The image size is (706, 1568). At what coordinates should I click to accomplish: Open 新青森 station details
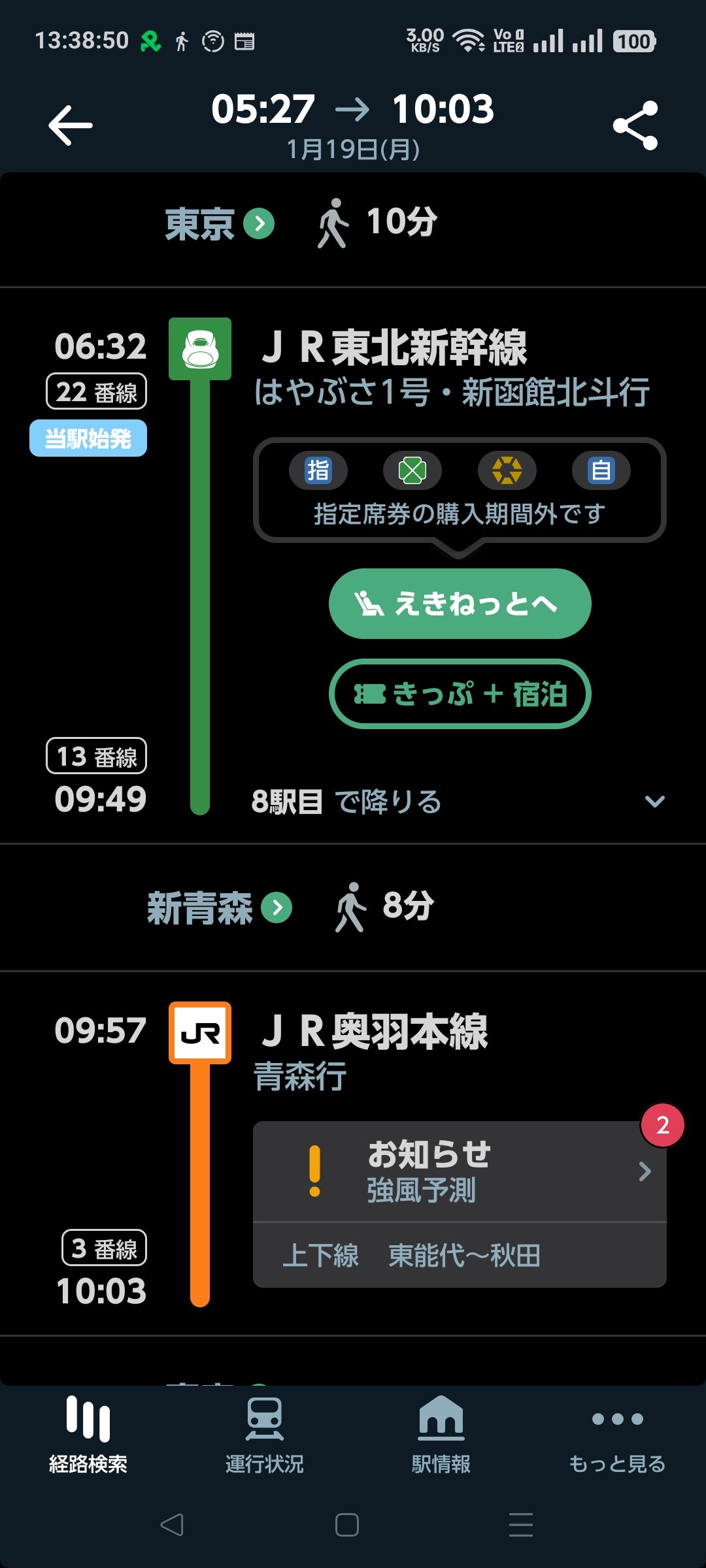[220, 908]
